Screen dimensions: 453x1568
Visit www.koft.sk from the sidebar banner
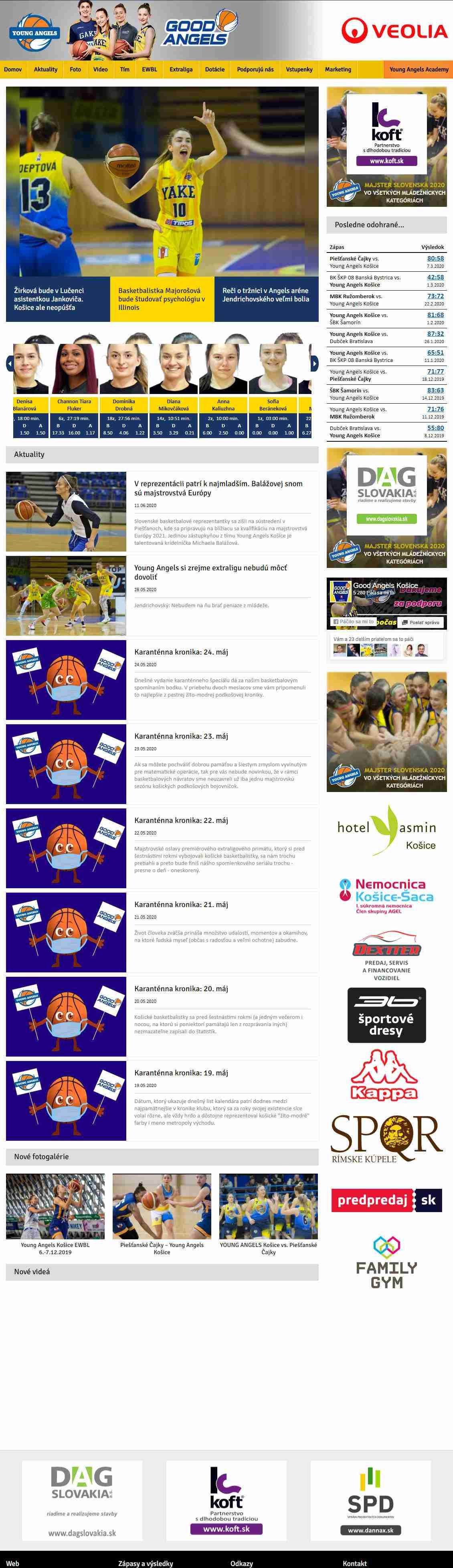[x=386, y=161]
